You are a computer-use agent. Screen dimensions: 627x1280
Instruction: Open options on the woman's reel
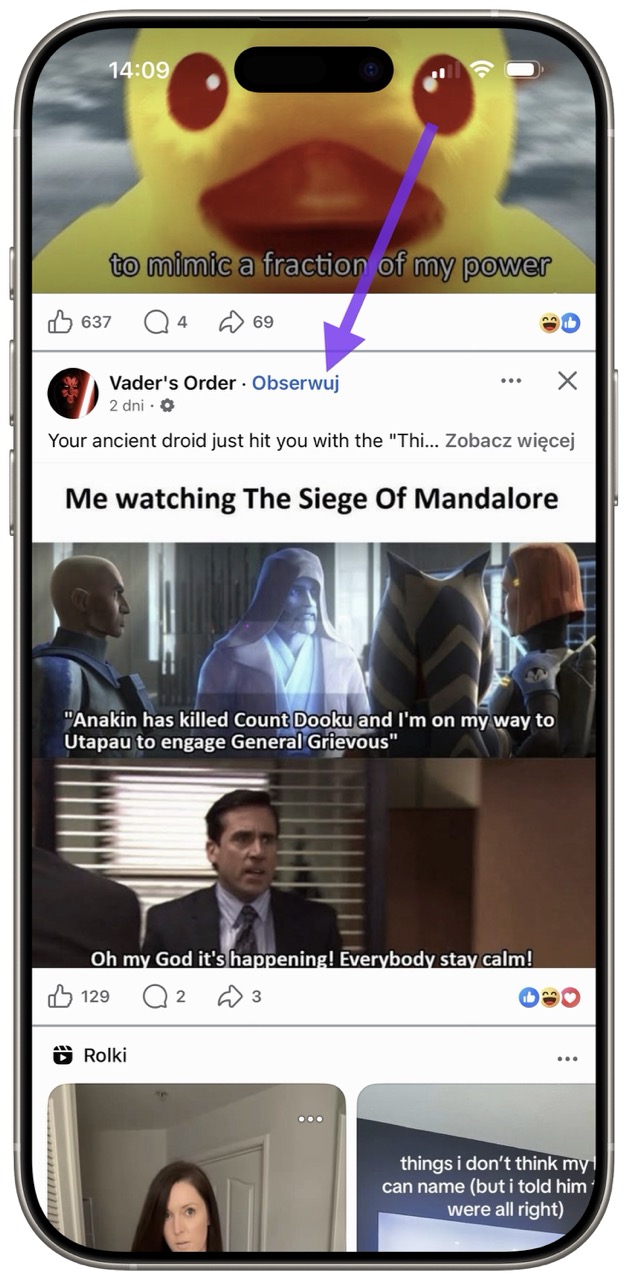click(311, 1118)
